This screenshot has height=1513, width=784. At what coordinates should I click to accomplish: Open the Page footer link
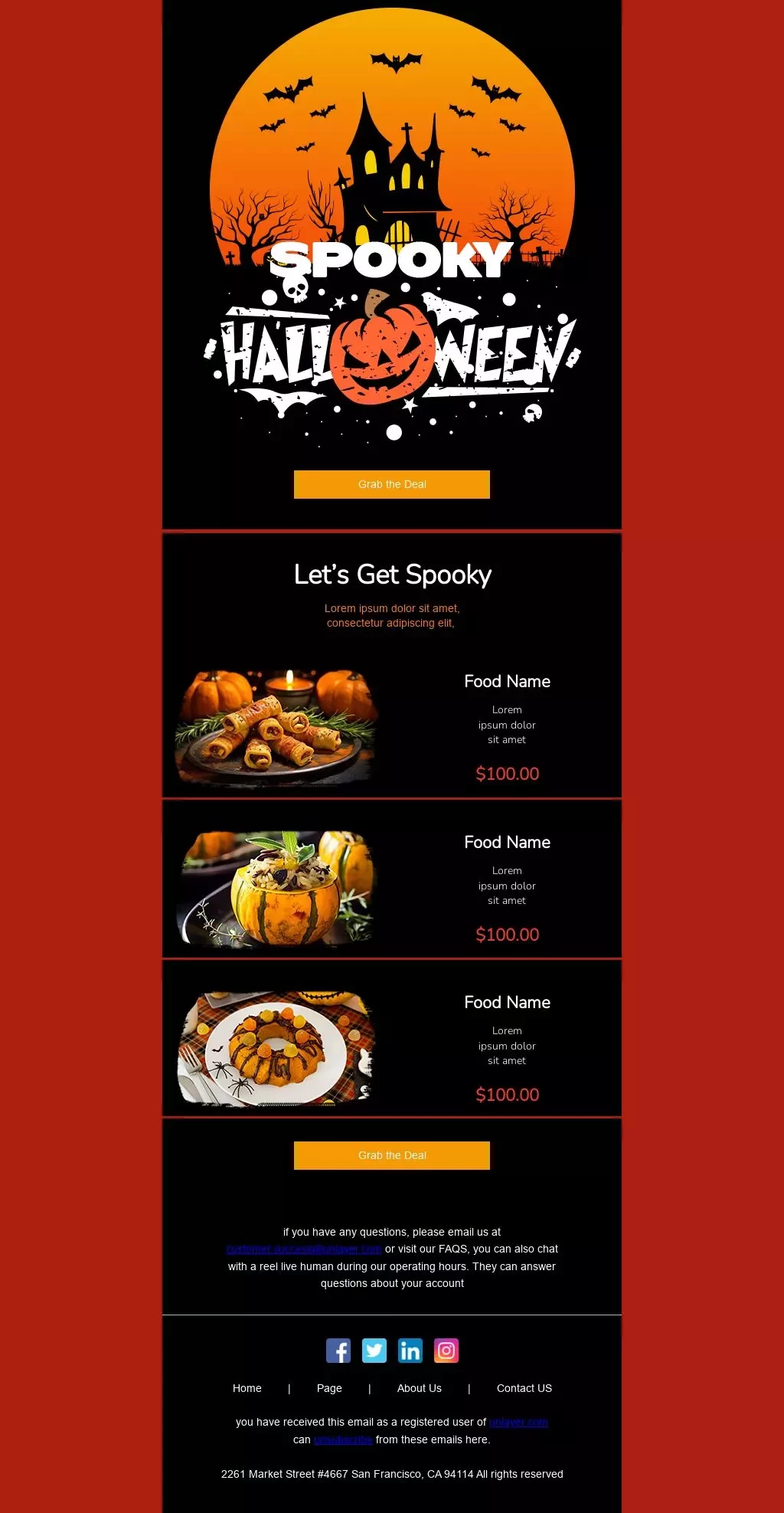click(x=329, y=1388)
